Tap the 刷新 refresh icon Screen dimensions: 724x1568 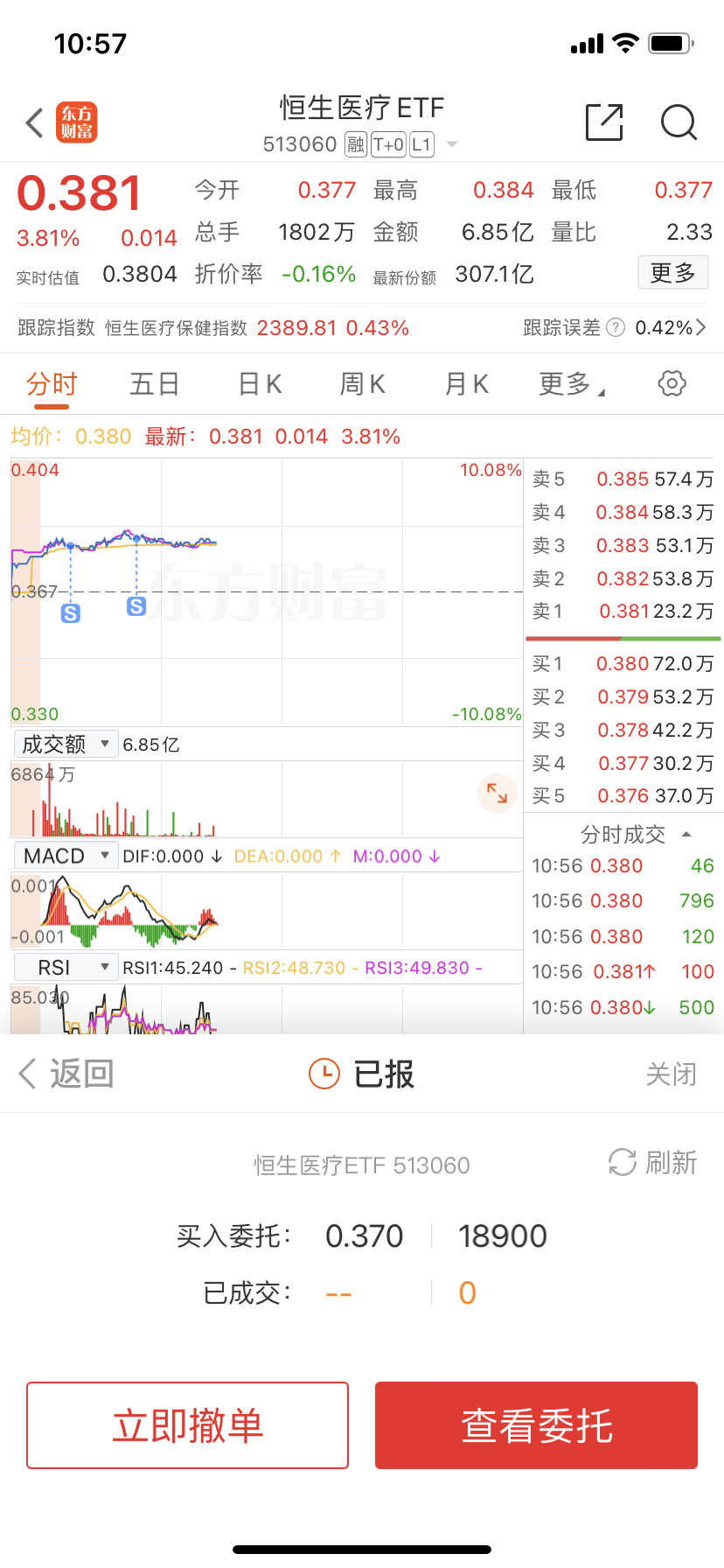pyautogui.click(x=622, y=1163)
